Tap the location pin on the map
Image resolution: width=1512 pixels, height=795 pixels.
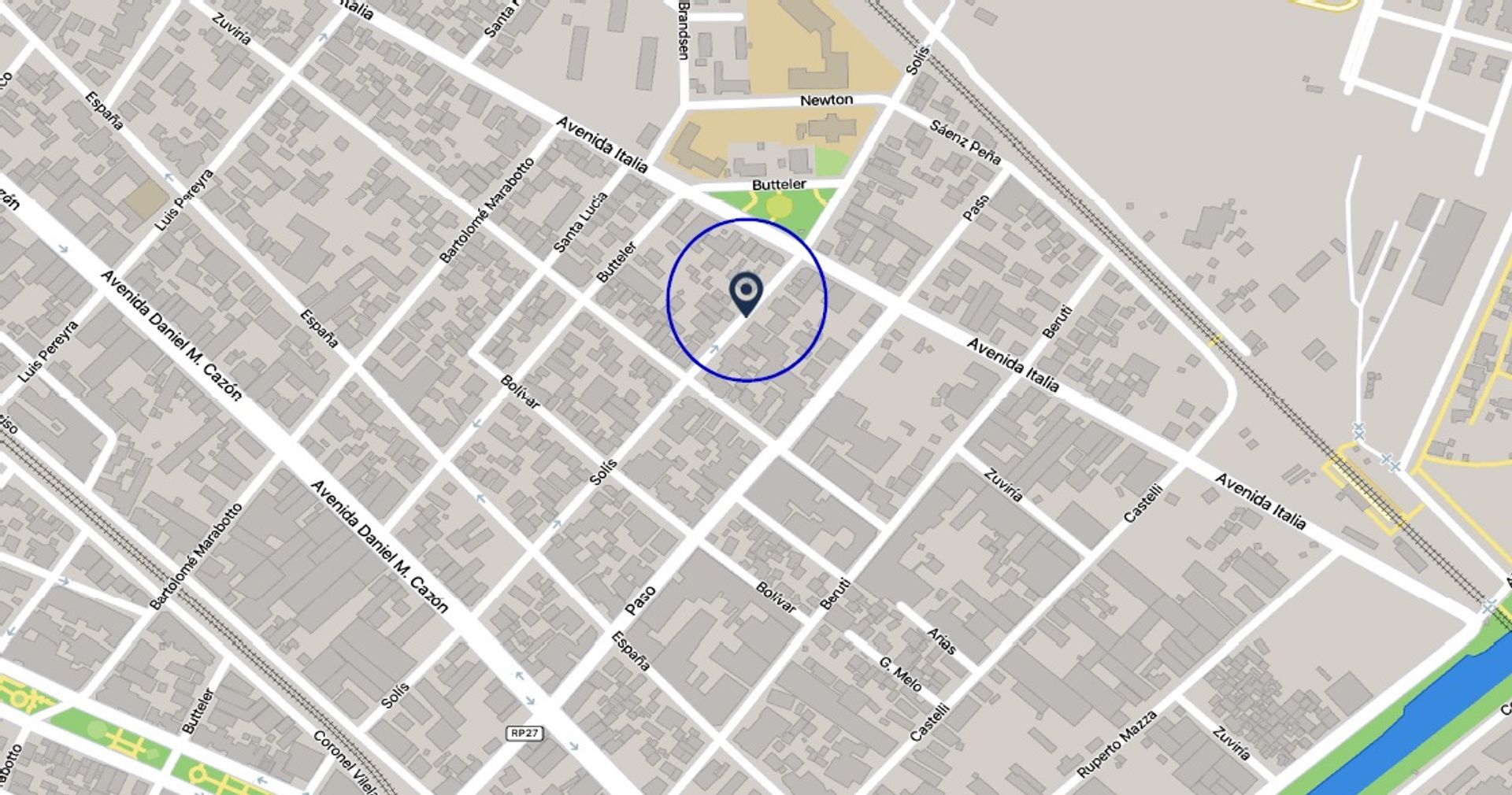click(745, 293)
